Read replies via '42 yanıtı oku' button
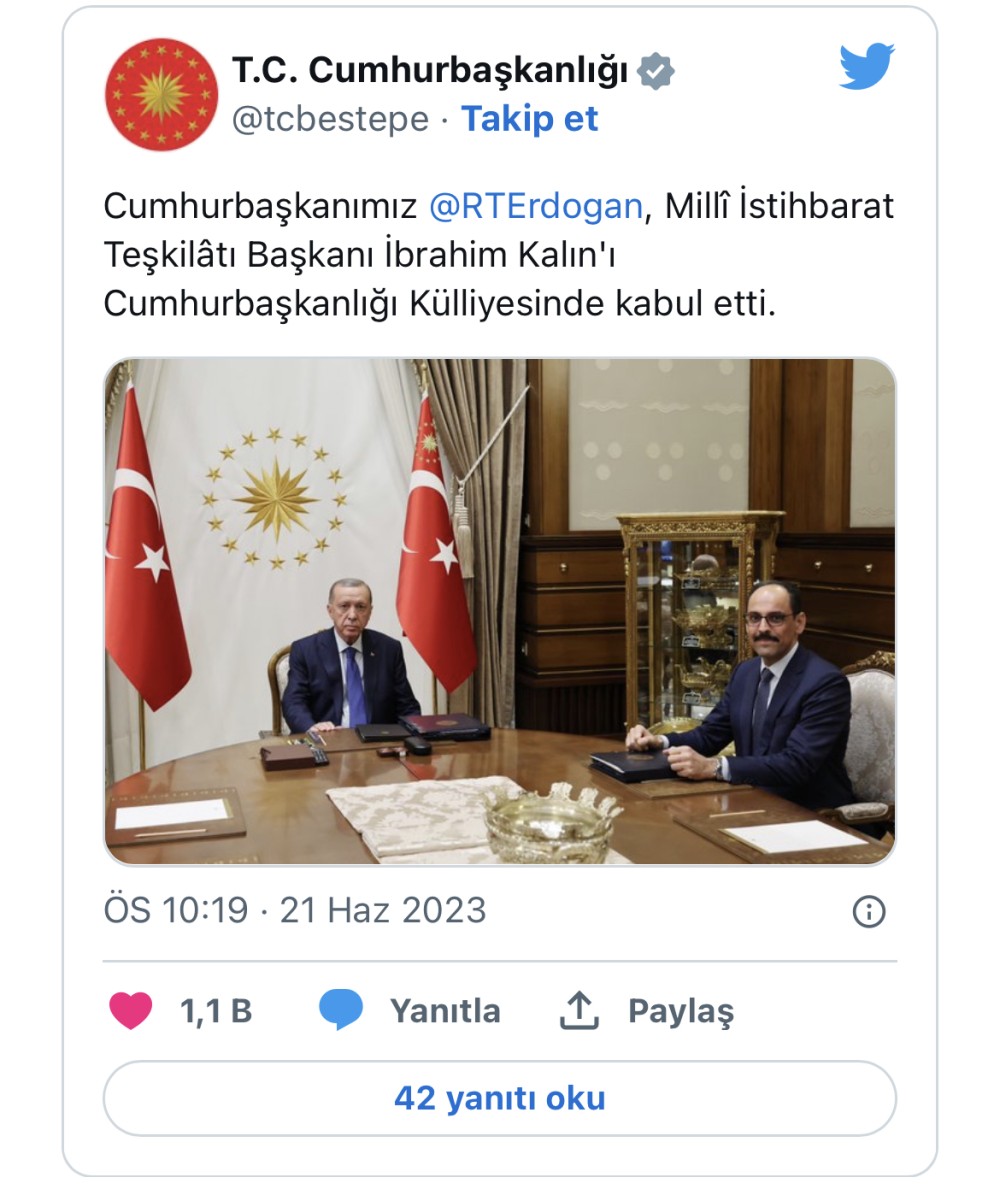Viewport: 1000px width, 1195px height. (498, 1097)
